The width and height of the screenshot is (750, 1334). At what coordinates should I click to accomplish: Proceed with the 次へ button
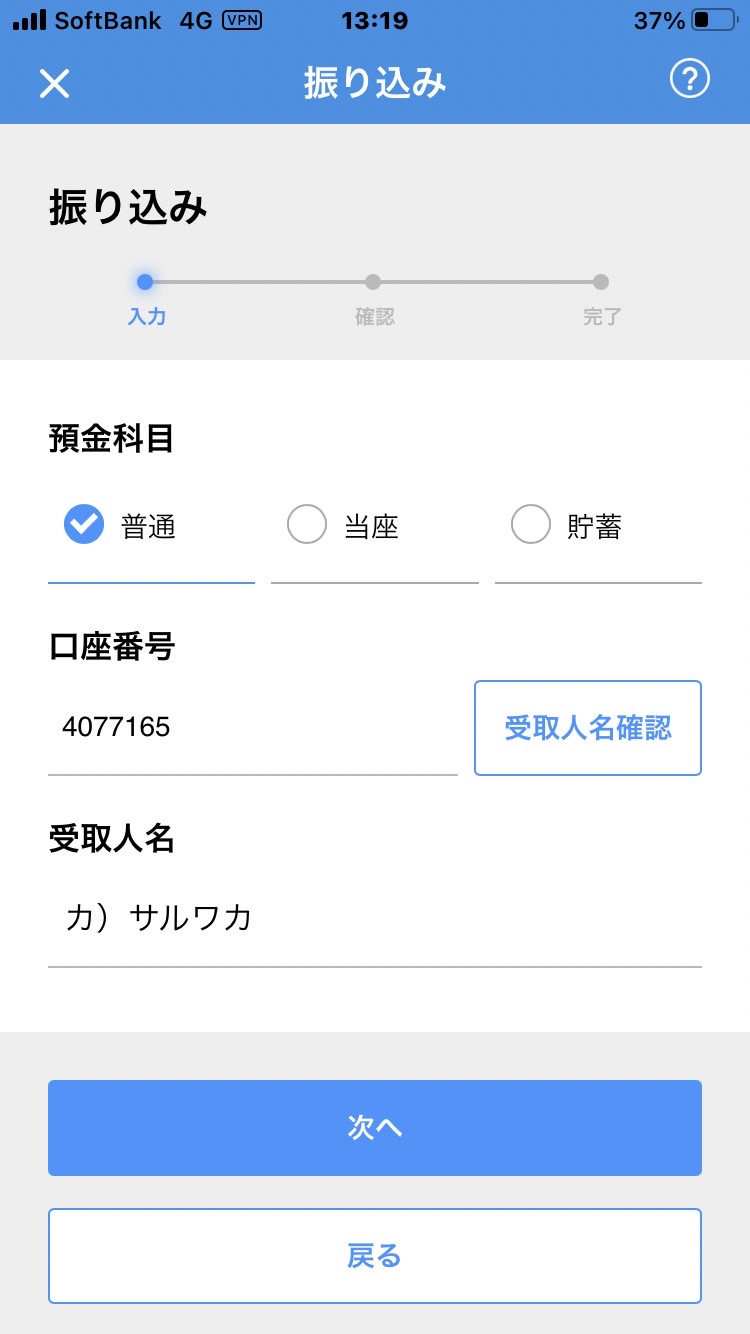[x=375, y=1128]
